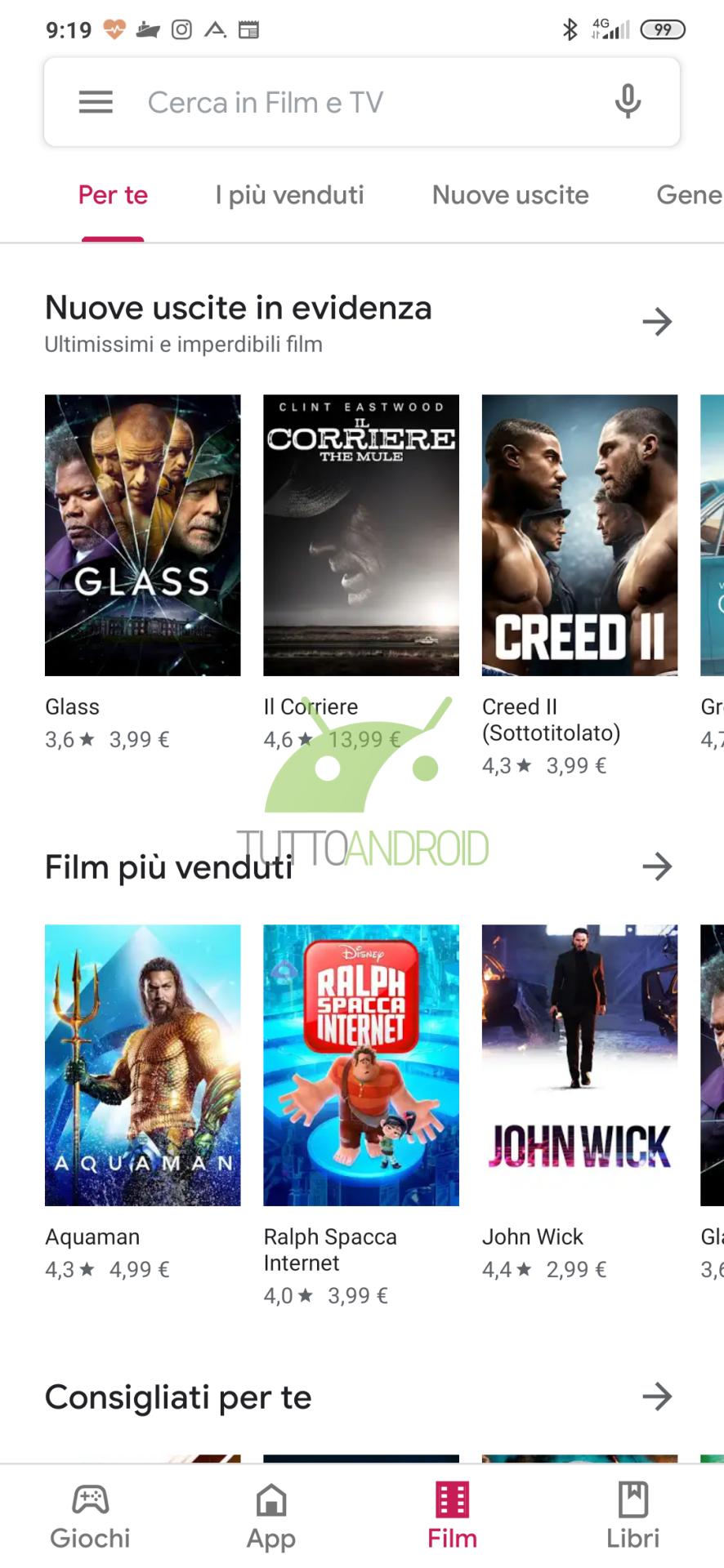Go to Libri in bottom navigation
Viewport: 724px width, 1568px height.
pyautogui.click(x=633, y=1517)
